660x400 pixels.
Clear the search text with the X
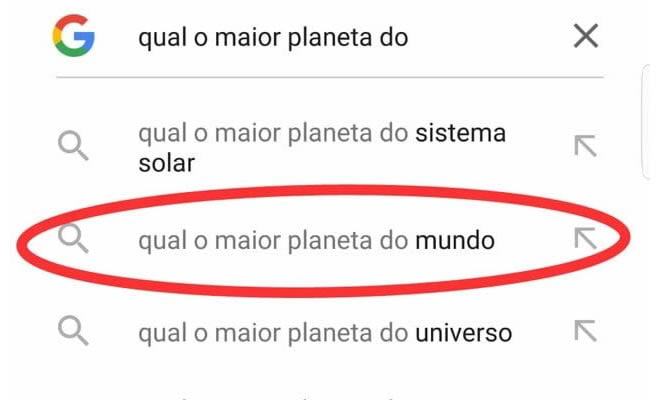coord(585,37)
